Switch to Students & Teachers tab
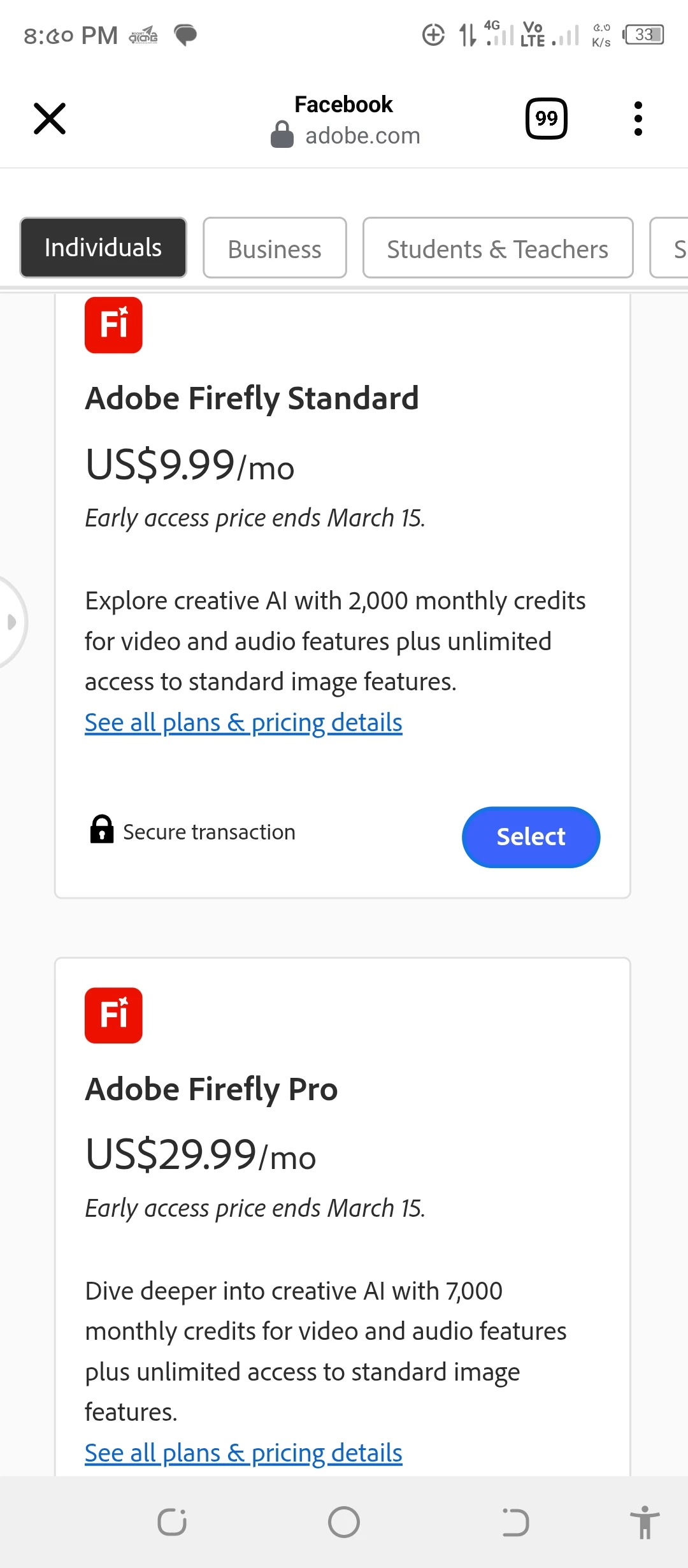This screenshot has width=688, height=1568. pyautogui.click(x=498, y=249)
